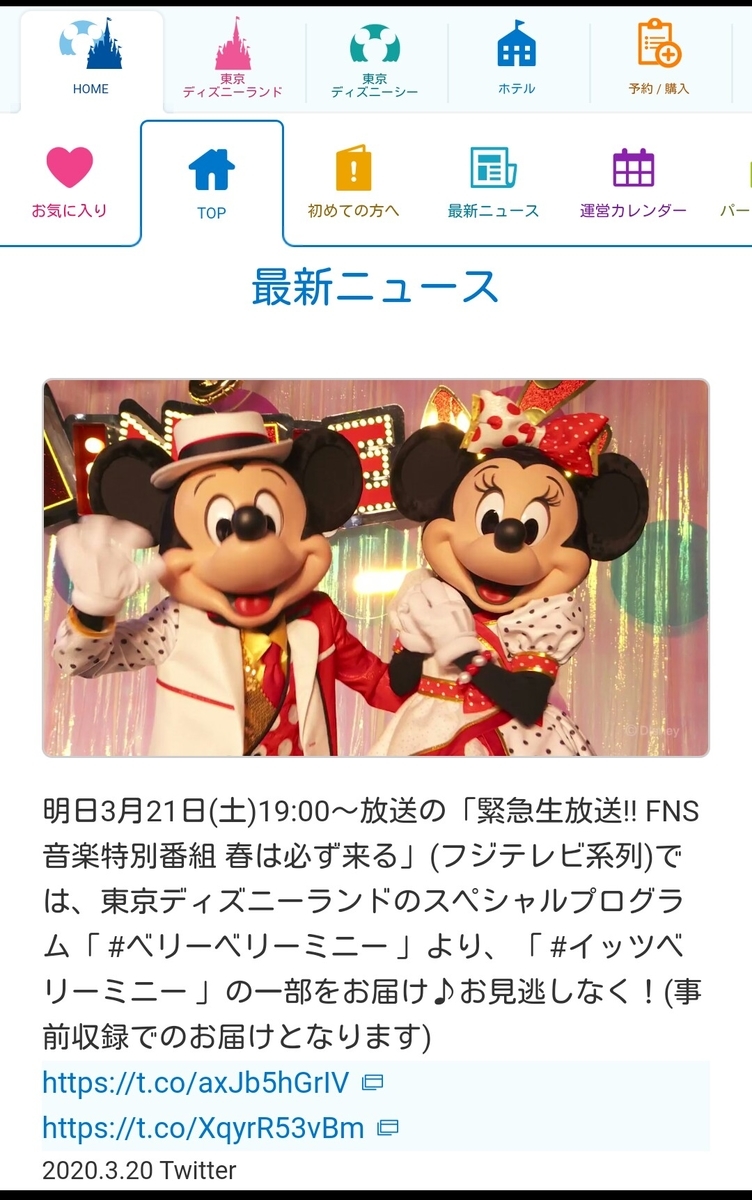Open link https://t.co/axJb5hGrIV
This screenshot has height=1200, width=752.
(196, 1082)
